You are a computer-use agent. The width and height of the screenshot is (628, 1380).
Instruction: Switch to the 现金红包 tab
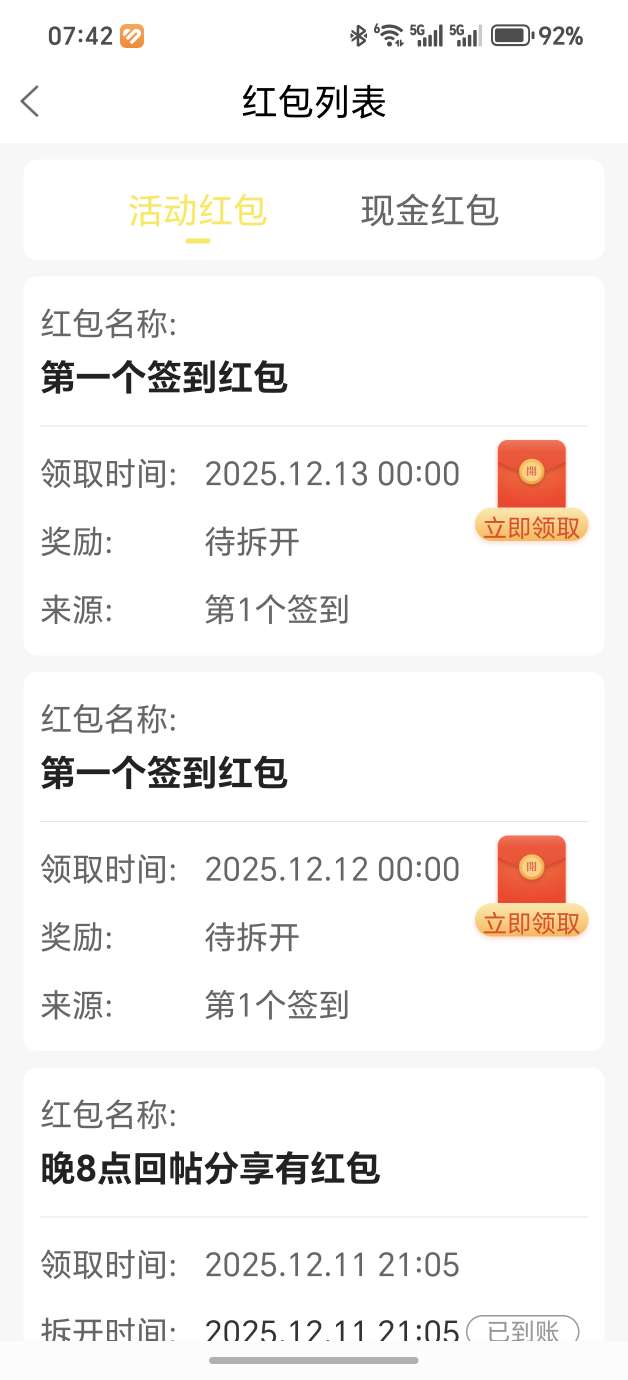(429, 211)
